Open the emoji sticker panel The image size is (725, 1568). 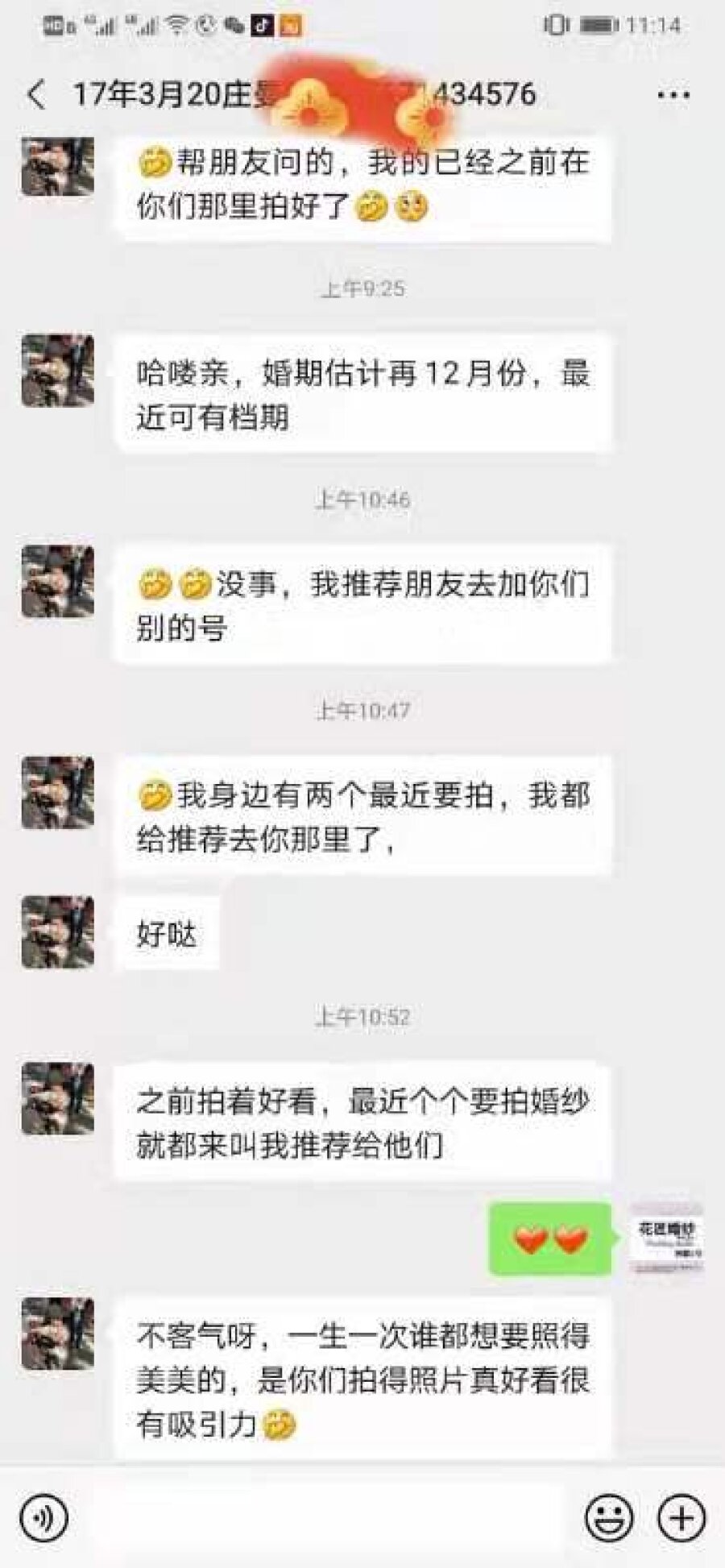pos(608,1518)
